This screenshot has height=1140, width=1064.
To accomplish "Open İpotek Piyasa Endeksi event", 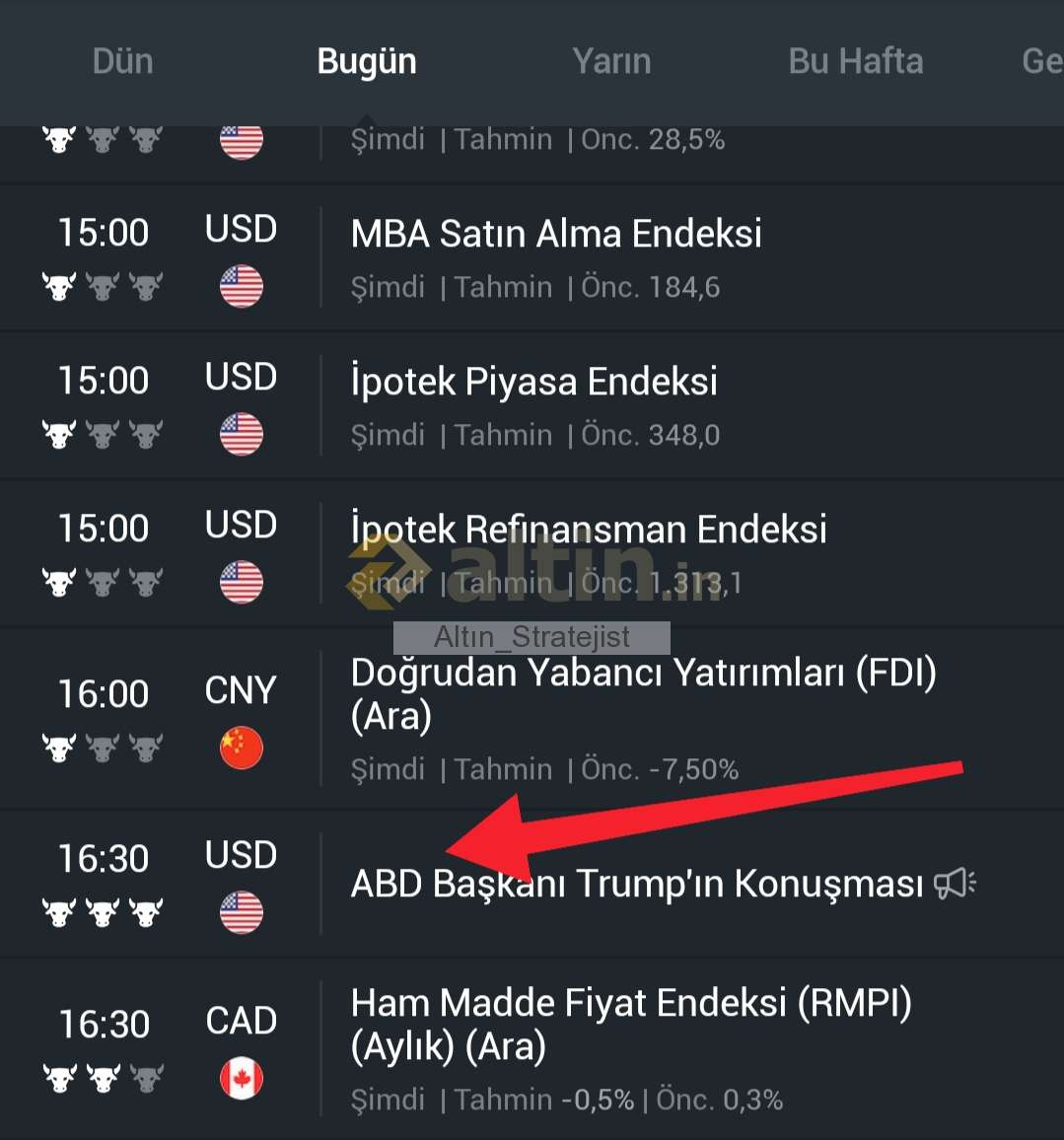I will coord(534,383).
